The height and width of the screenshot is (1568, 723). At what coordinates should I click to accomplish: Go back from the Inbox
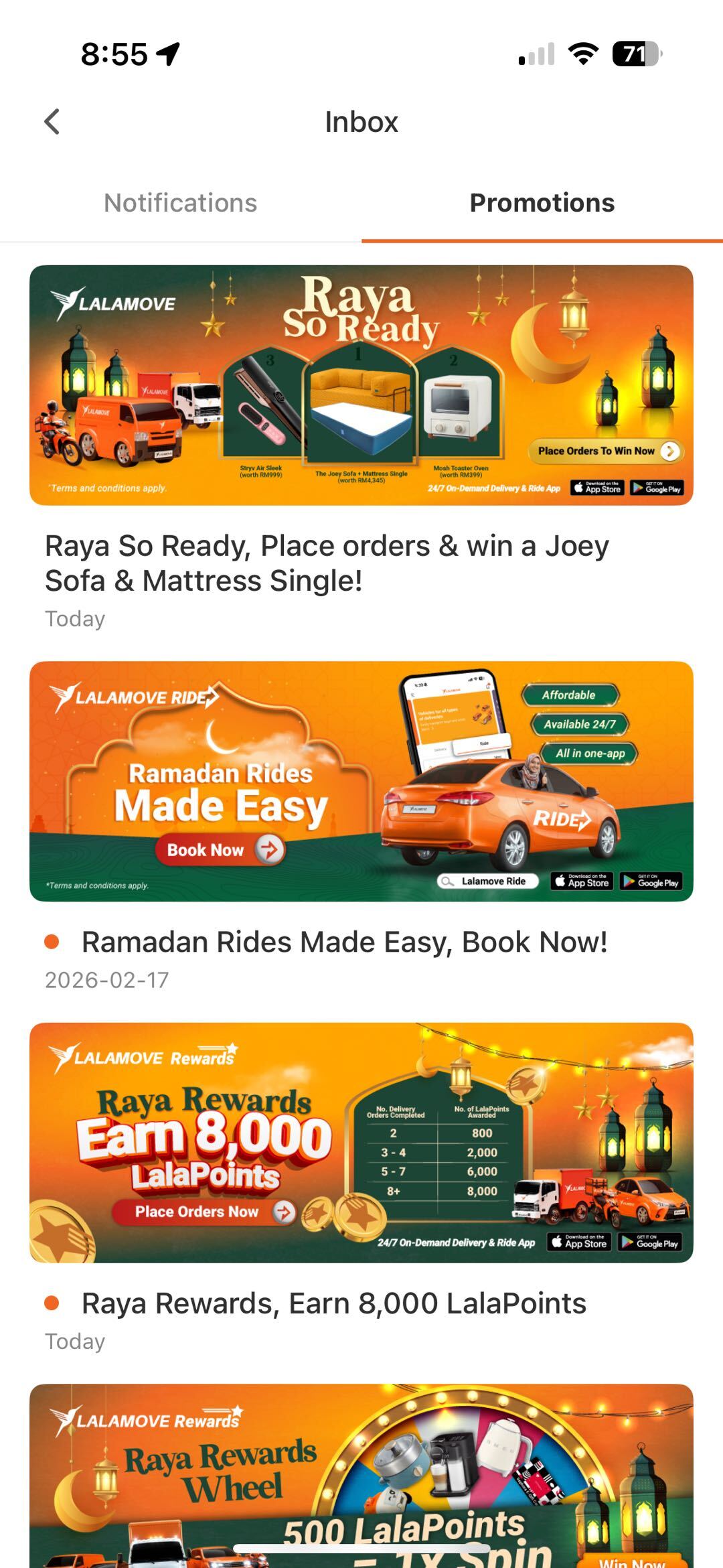pyautogui.click(x=52, y=122)
